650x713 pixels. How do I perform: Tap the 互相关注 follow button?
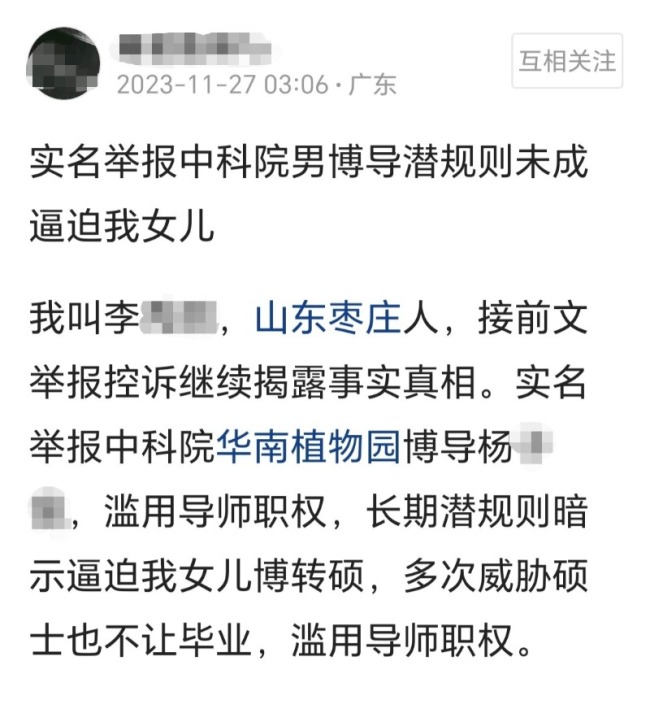(567, 61)
